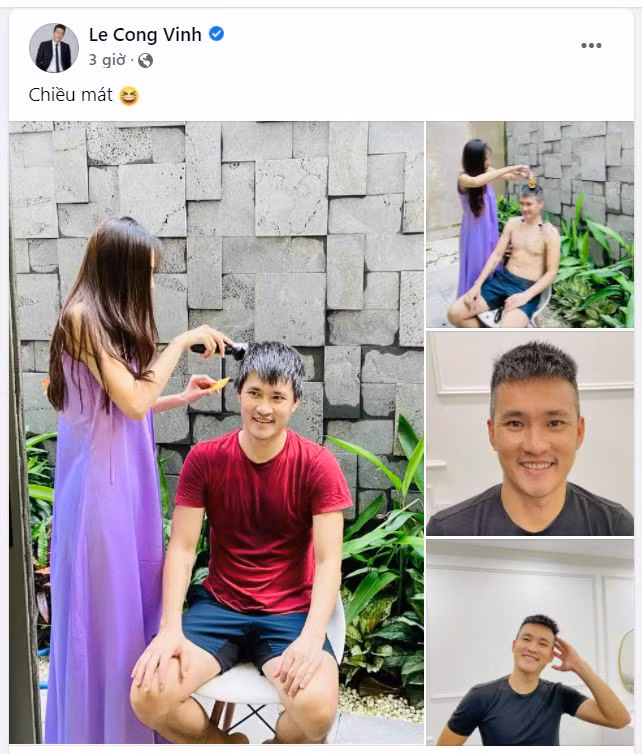Open the poster's profile picture avatar

point(53,47)
